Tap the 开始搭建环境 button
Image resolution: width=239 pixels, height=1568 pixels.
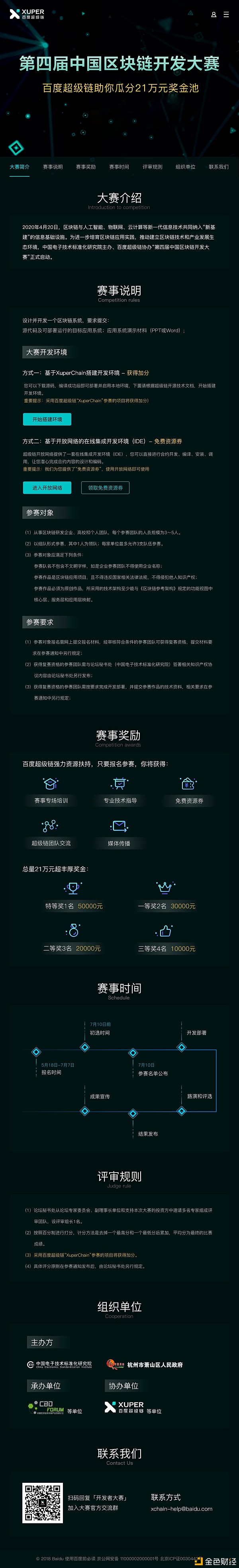click(x=47, y=419)
